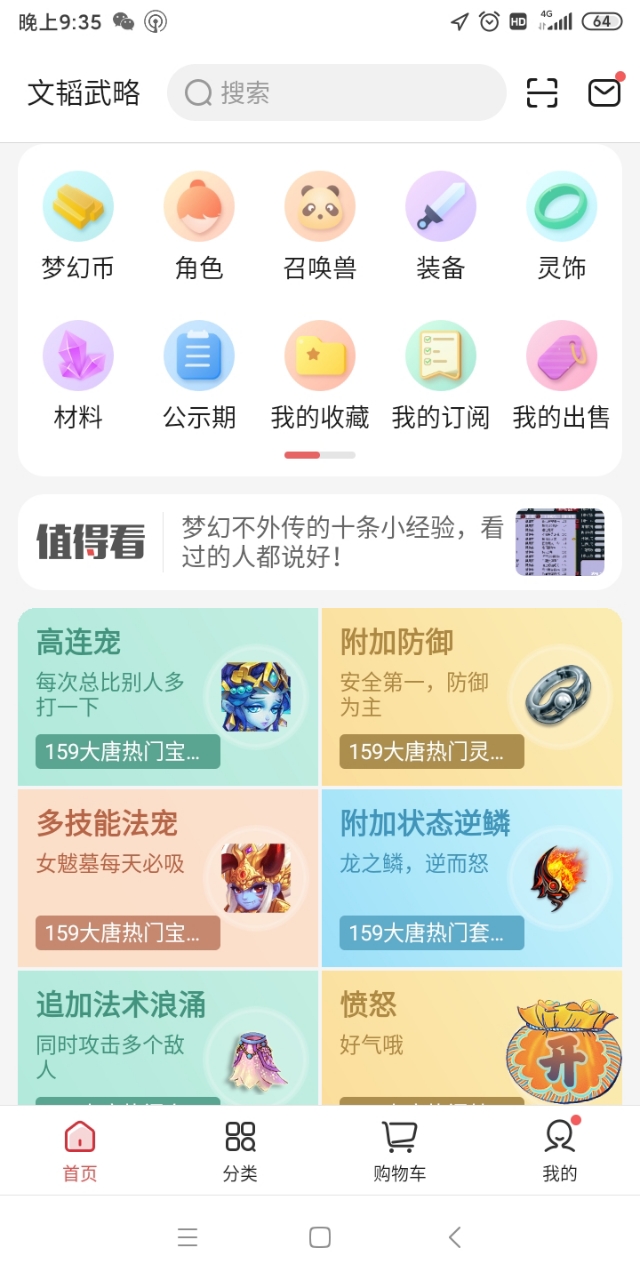Open the 梦幻币 category
The height and width of the screenshot is (1280, 640).
click(78, 226)
